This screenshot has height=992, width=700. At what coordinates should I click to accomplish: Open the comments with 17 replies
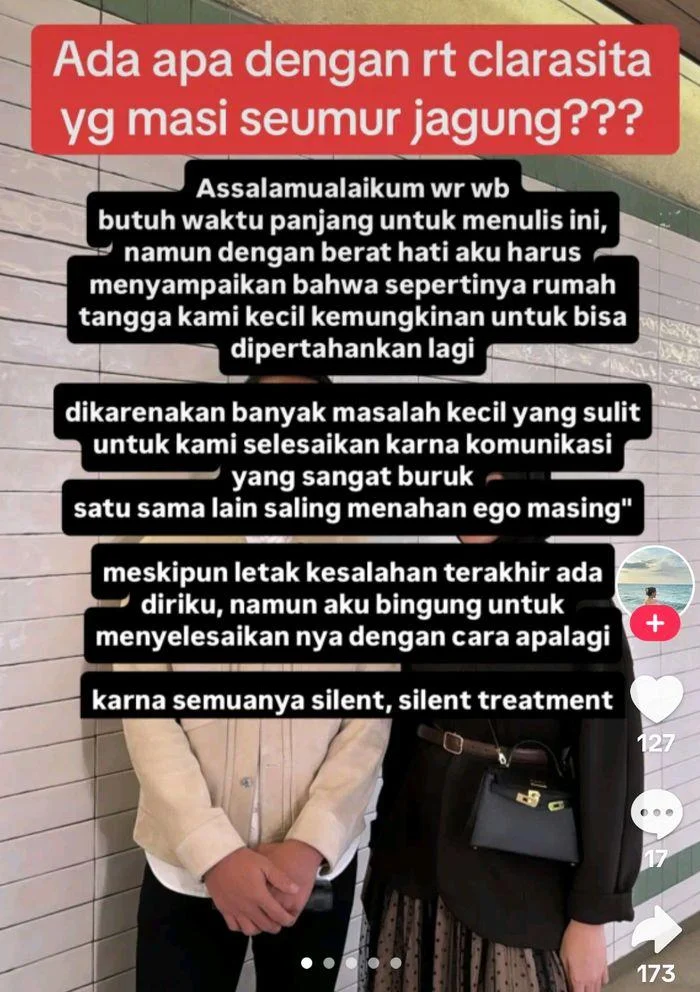[x=657, y=814]
